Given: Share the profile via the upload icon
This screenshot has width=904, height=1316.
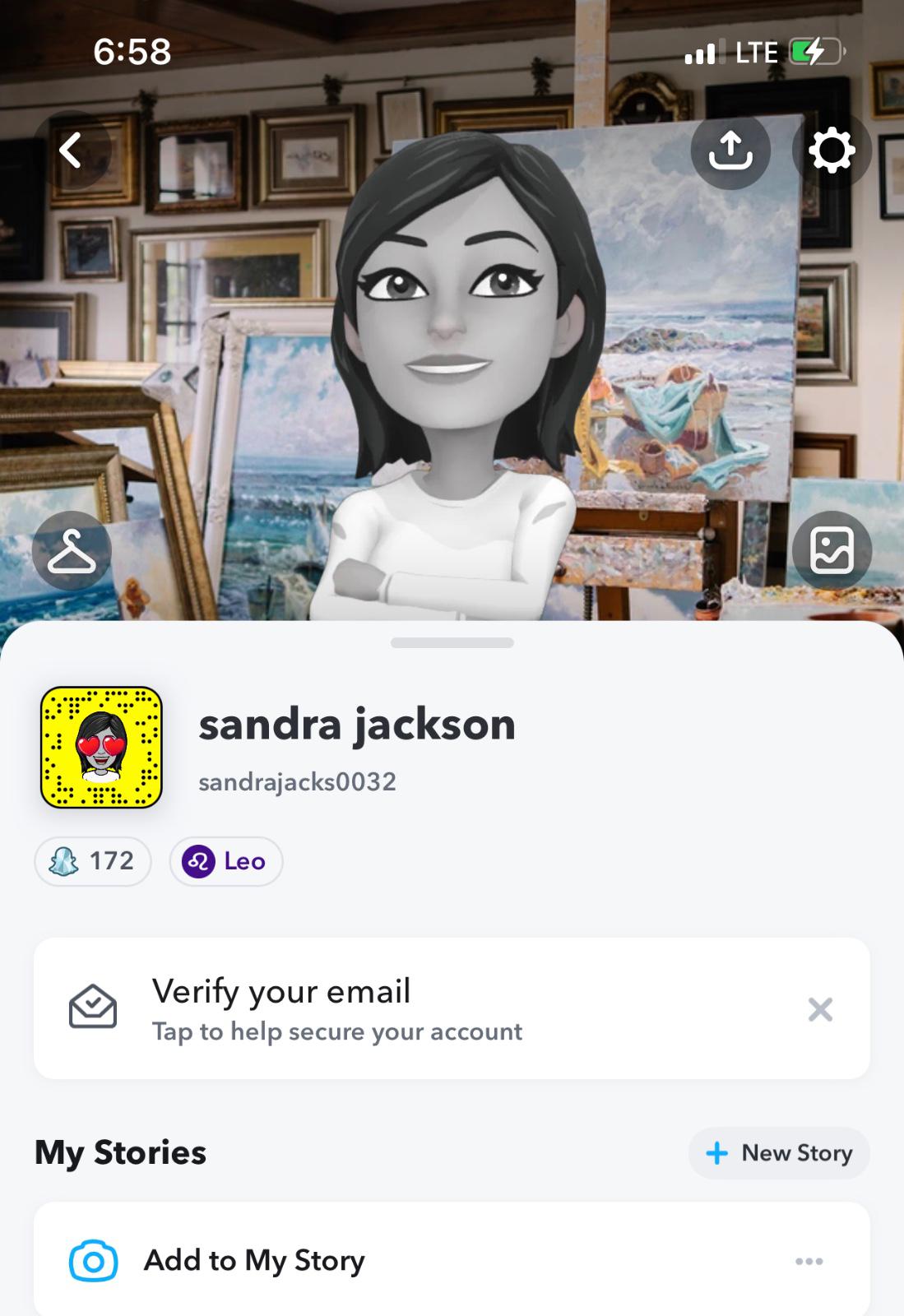Looking at the screenshot, I should coord(730,151).
